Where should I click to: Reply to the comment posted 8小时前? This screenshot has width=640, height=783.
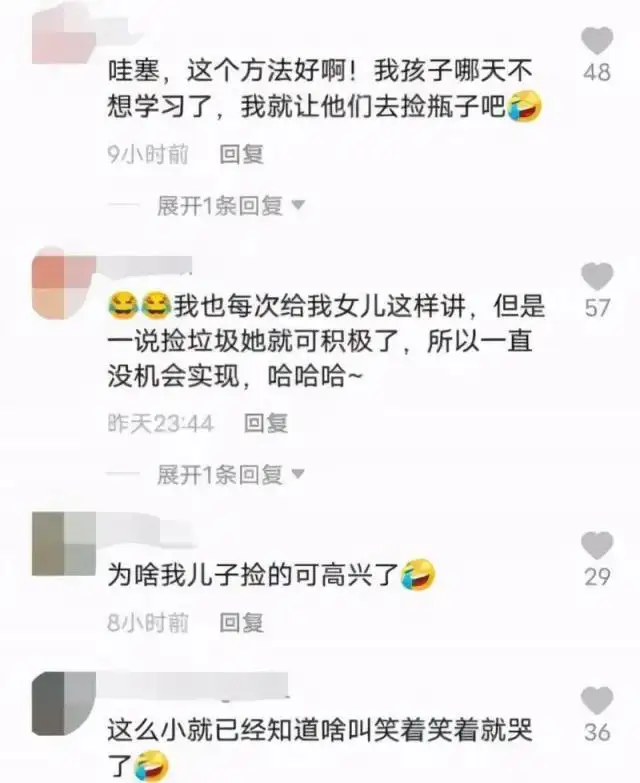coord(242,623)
